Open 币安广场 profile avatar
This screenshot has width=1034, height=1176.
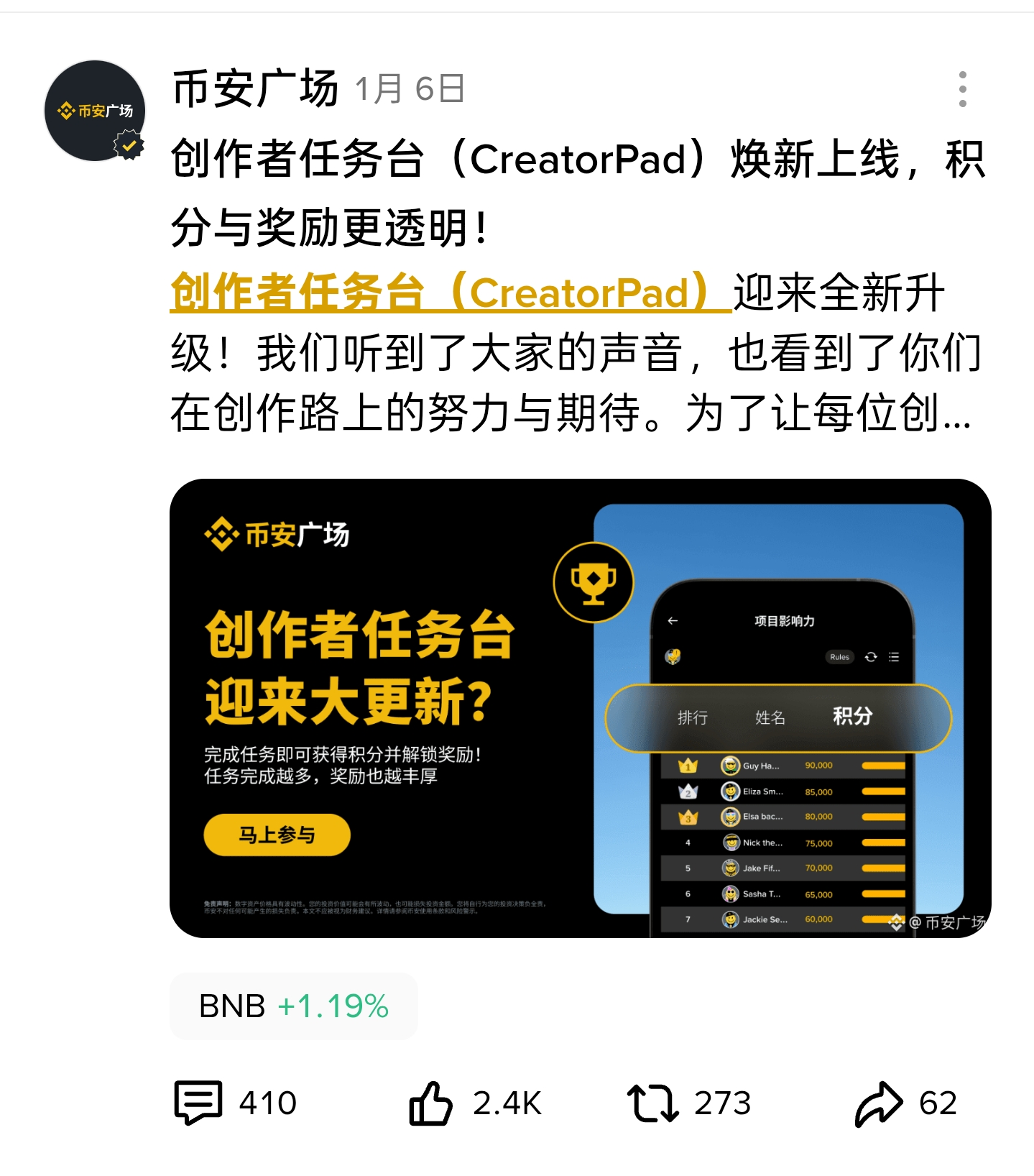coord(94,111)
